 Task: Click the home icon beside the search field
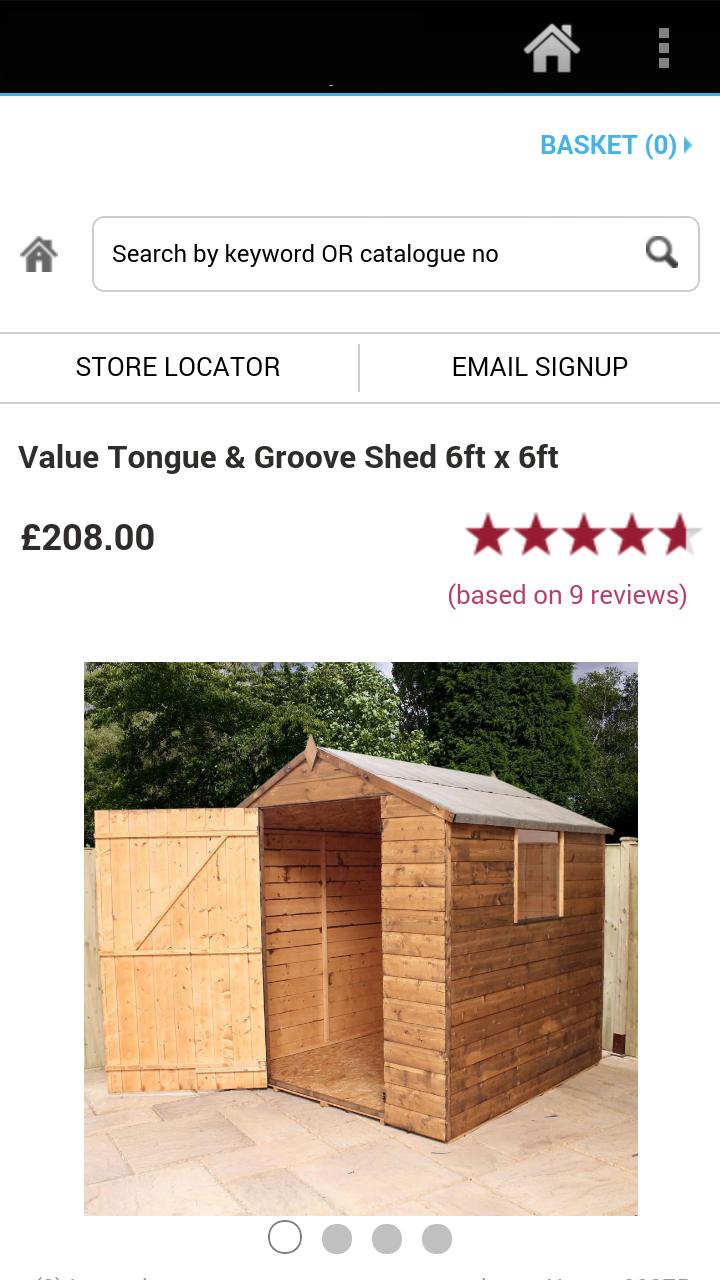pyautogui.click(x=38, y=253)
